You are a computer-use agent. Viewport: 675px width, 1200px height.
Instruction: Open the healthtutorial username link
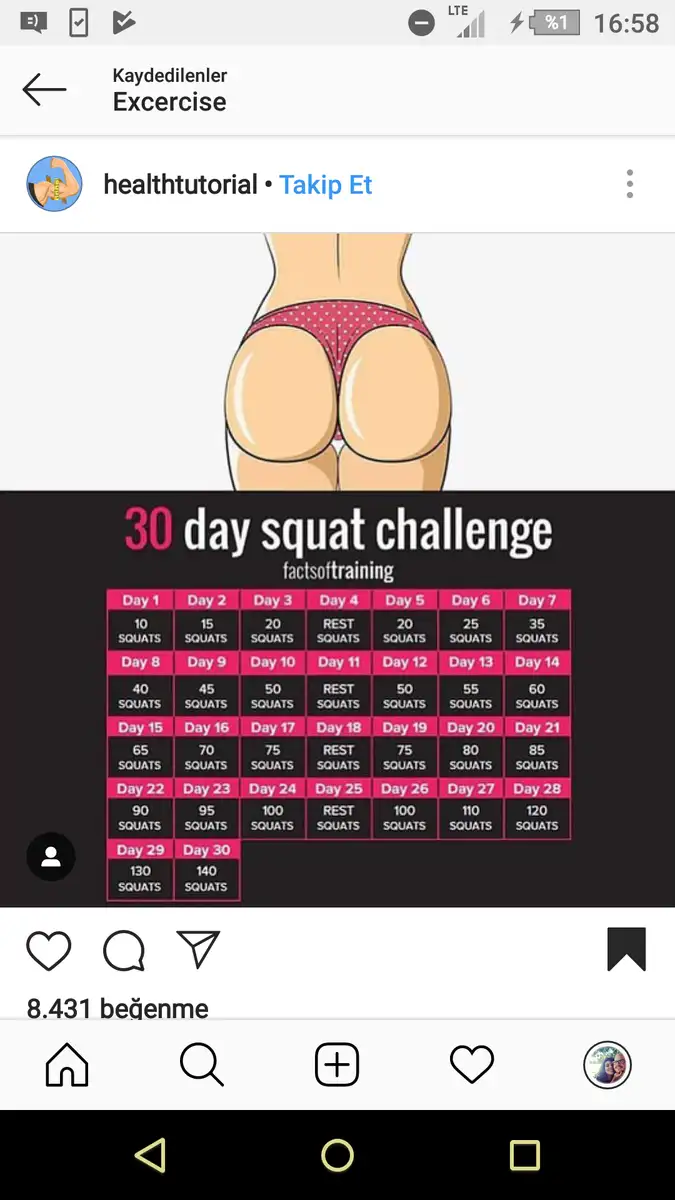(180, 185)
